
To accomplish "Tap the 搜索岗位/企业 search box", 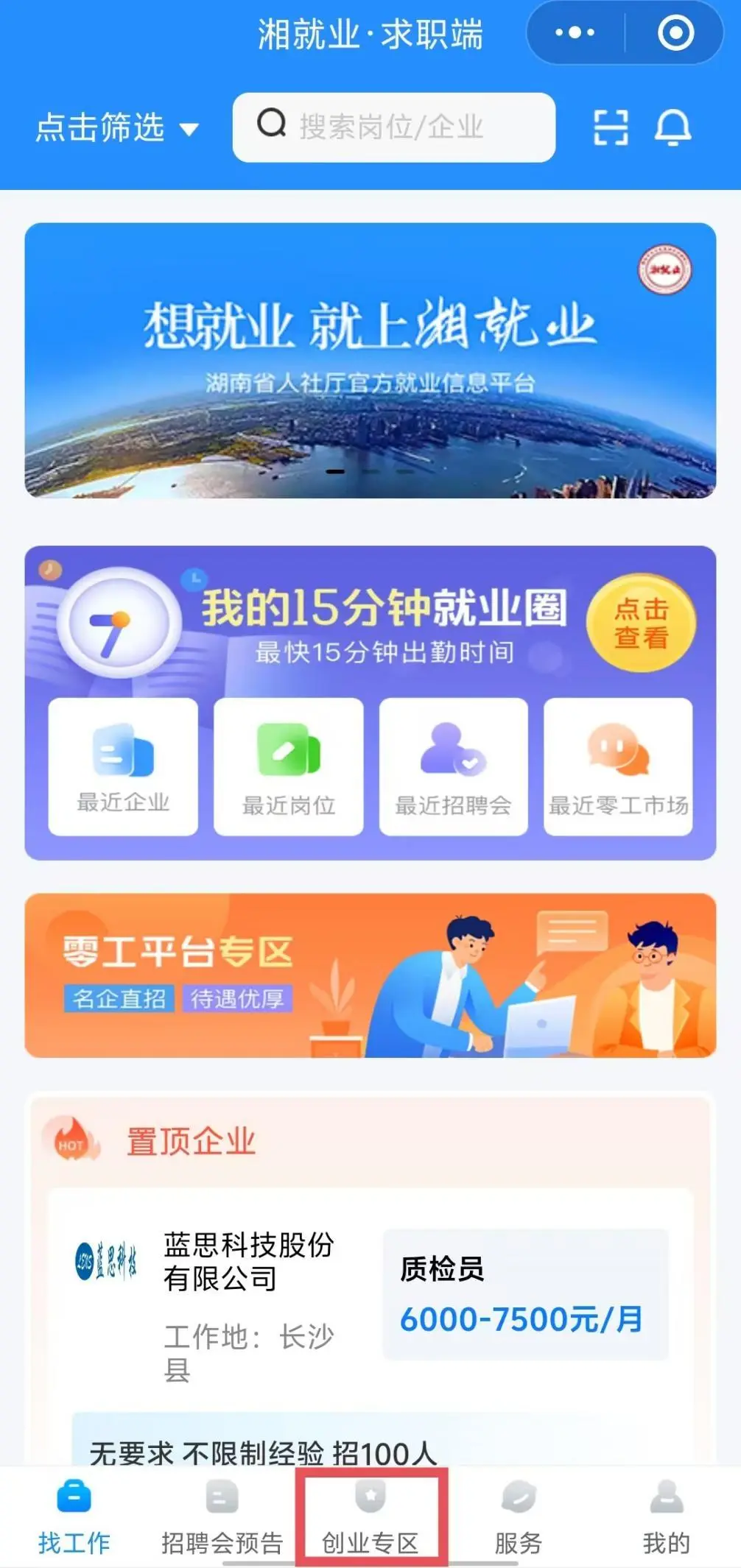I will click(x=394, y=127).
